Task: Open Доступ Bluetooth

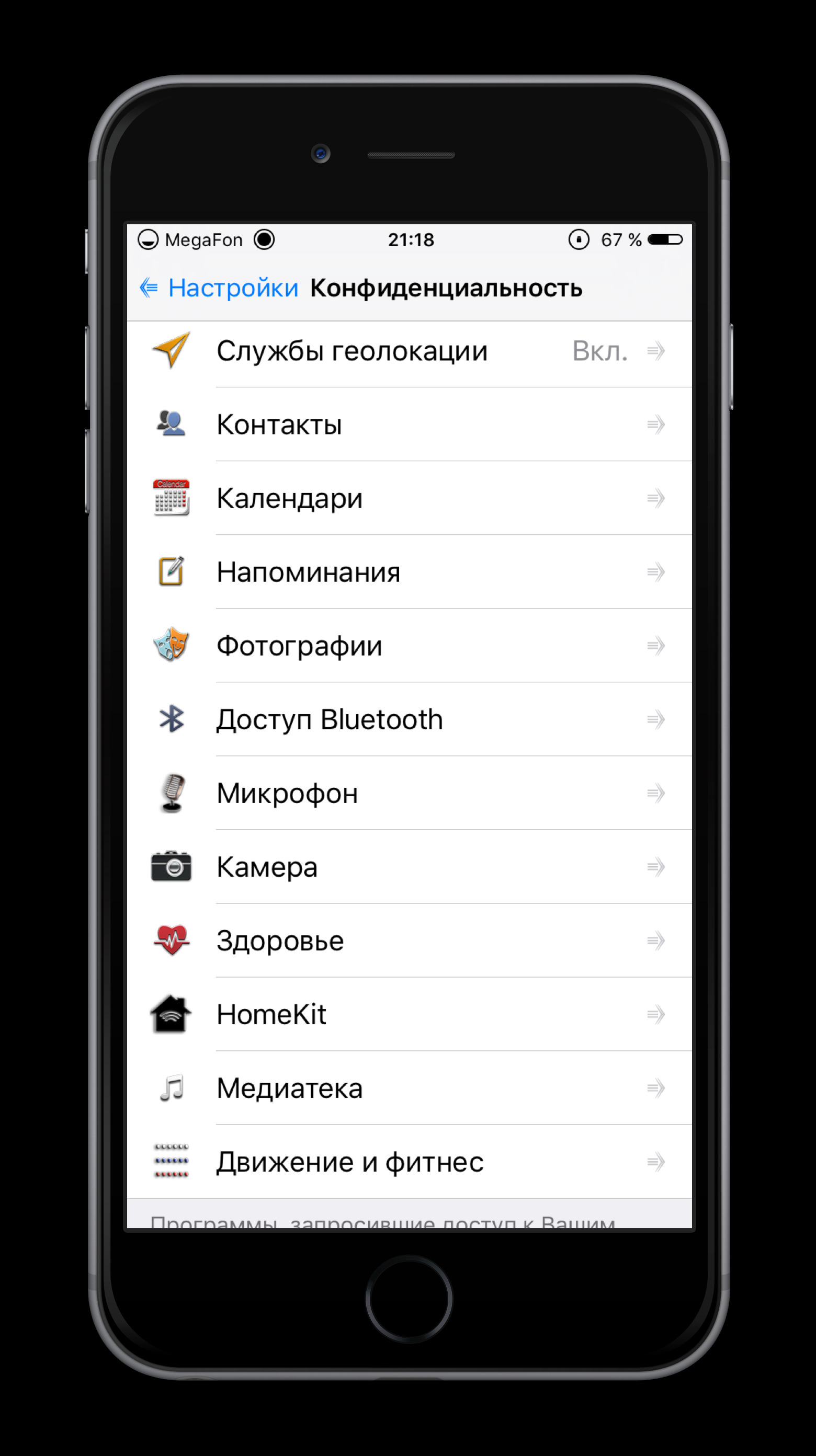Action: [409, 719]
